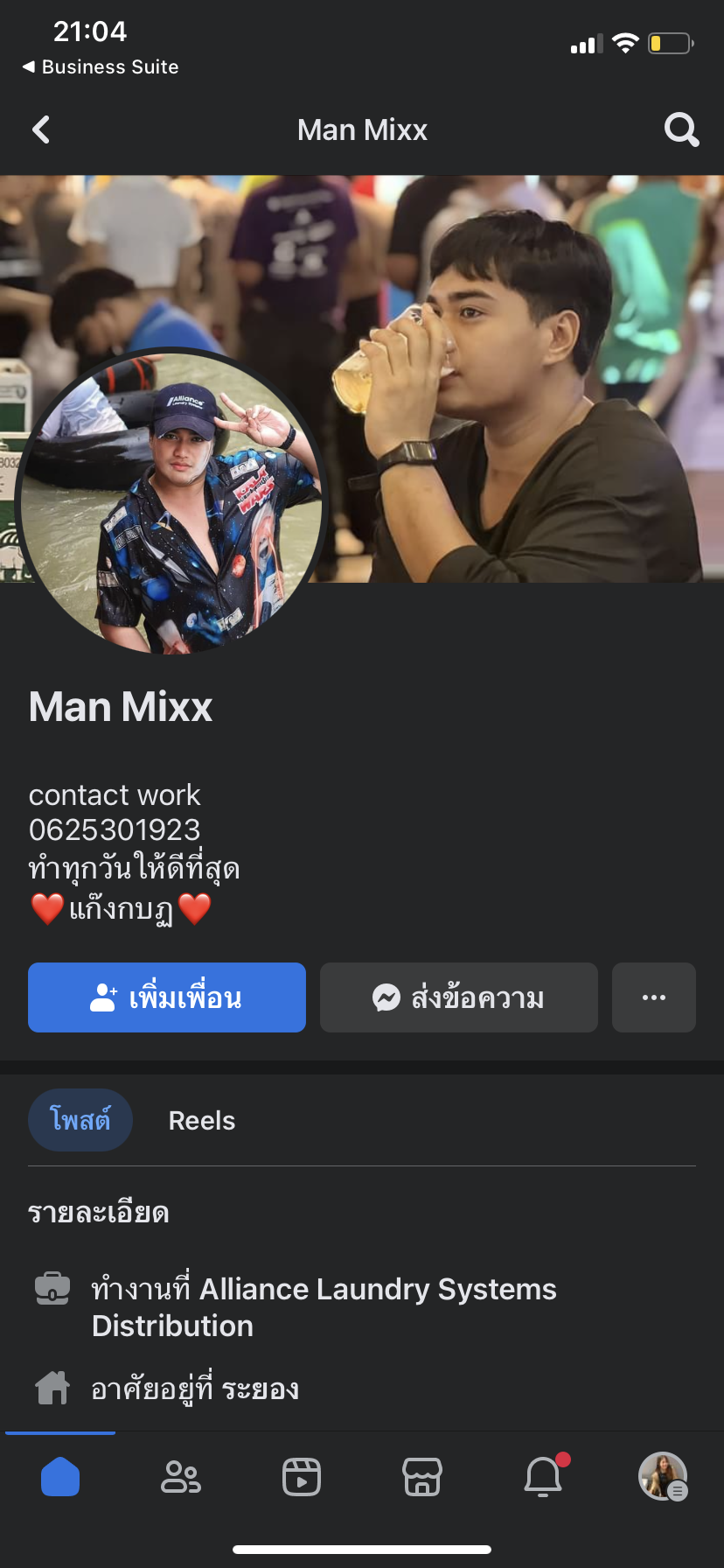Send a message via ส่งข้อความ
Screen dimensions: 724x1568
(459, 997)
